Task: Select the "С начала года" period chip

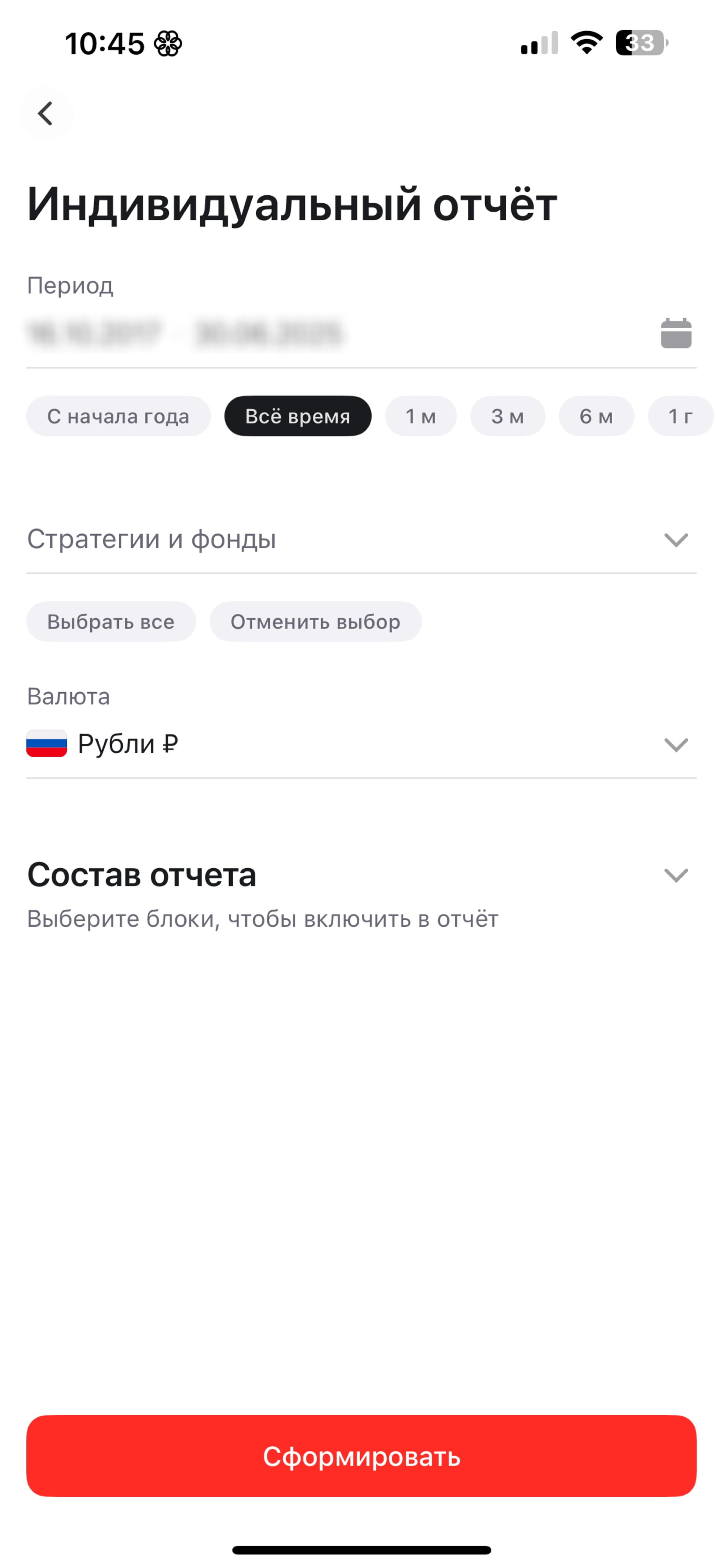Action: pos(119,416)
